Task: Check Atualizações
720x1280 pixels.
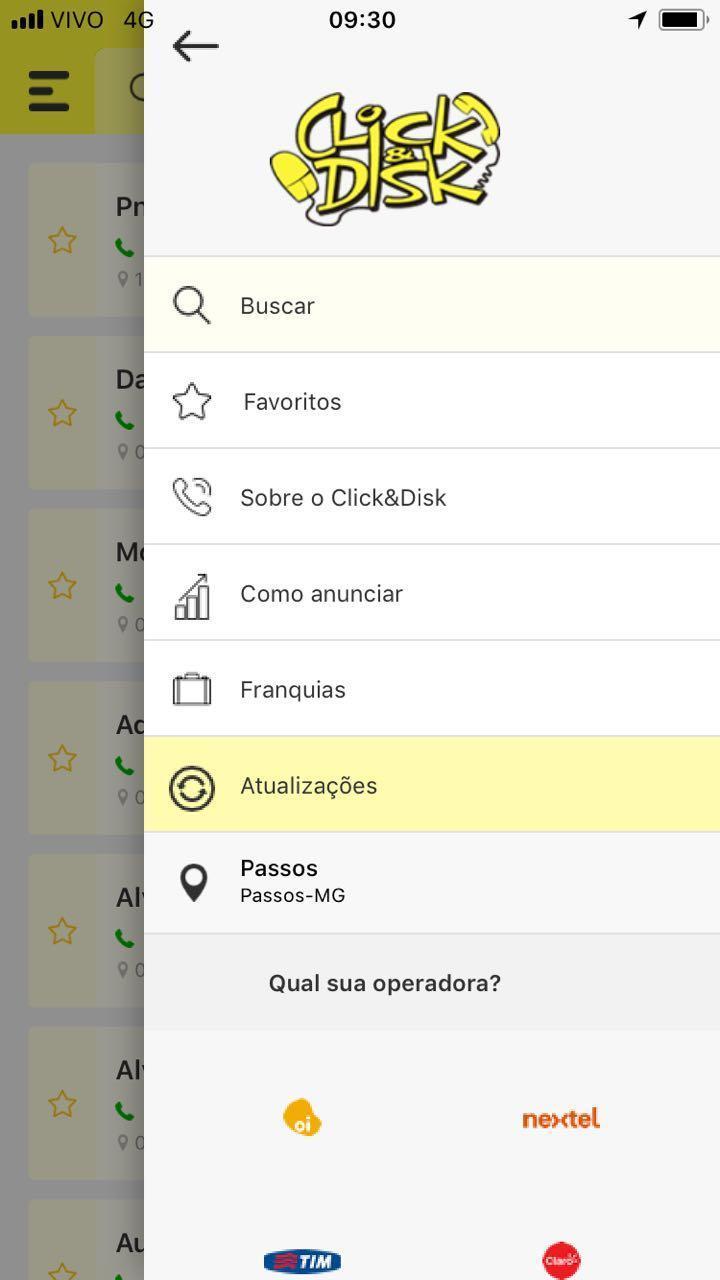Action: 431,785
